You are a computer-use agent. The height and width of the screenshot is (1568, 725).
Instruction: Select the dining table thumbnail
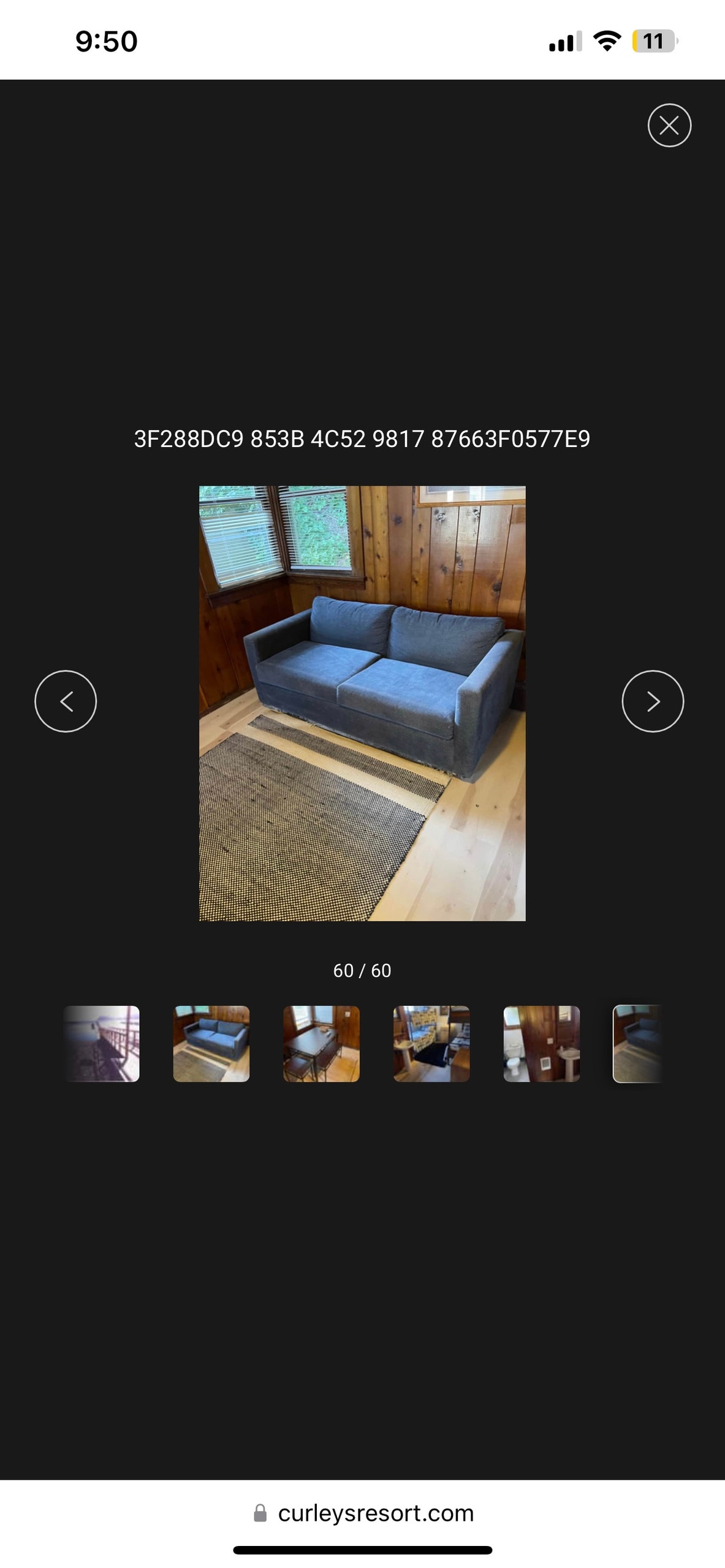(321, 1043)
